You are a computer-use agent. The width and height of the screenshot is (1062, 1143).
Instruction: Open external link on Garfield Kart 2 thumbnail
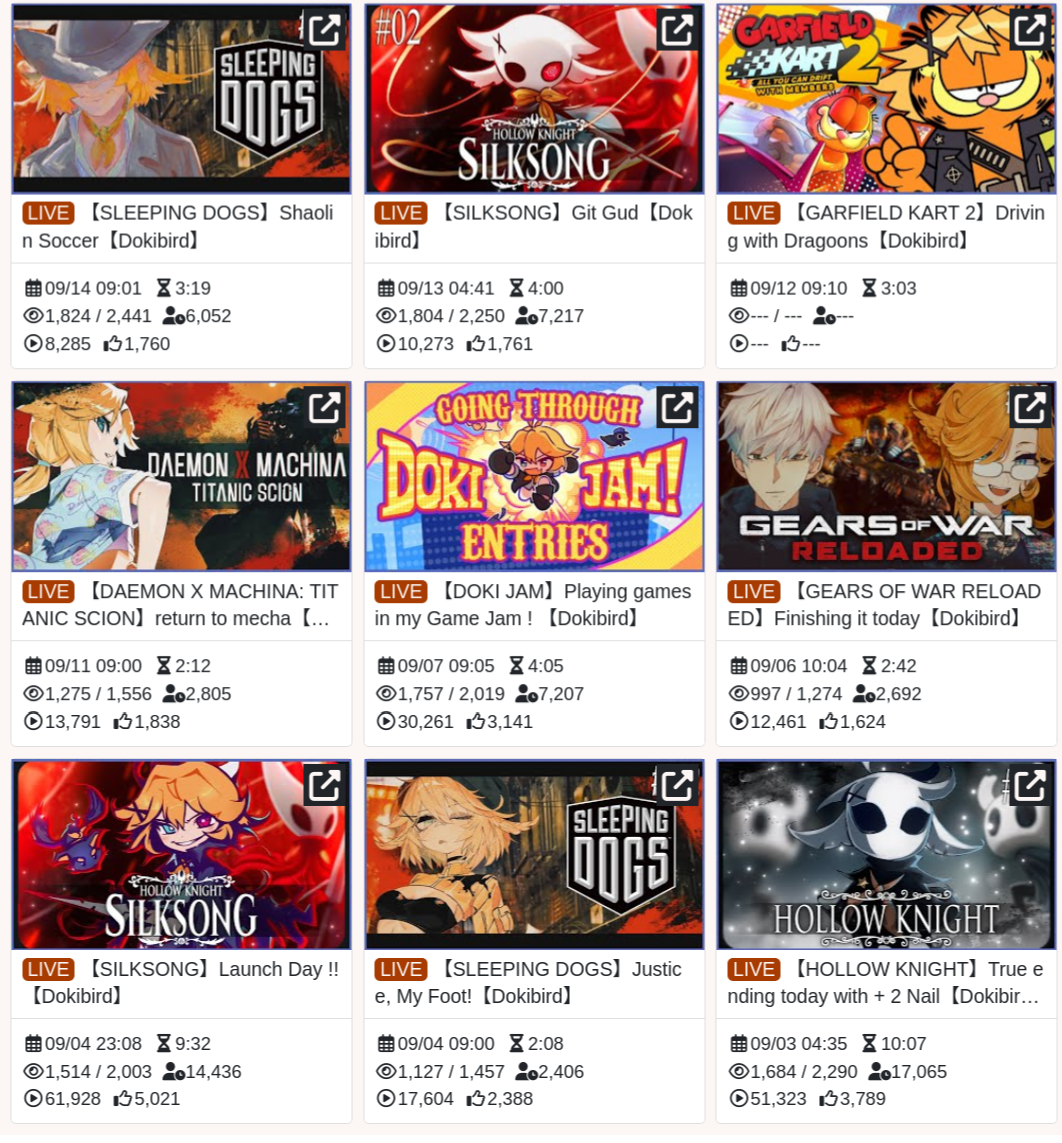click(1030, 30)
